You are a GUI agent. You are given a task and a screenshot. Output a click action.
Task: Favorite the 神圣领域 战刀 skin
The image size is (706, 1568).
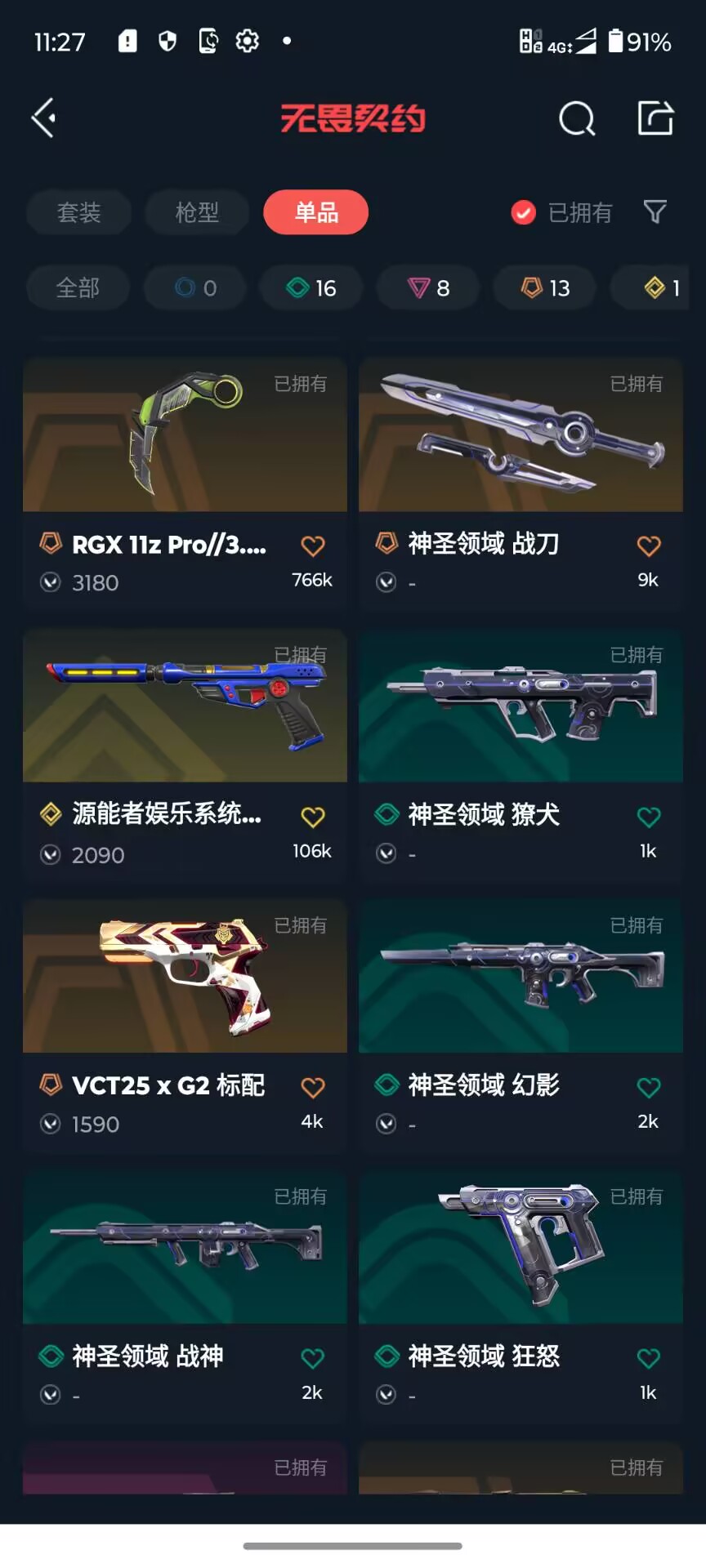(x=648, y=546)
